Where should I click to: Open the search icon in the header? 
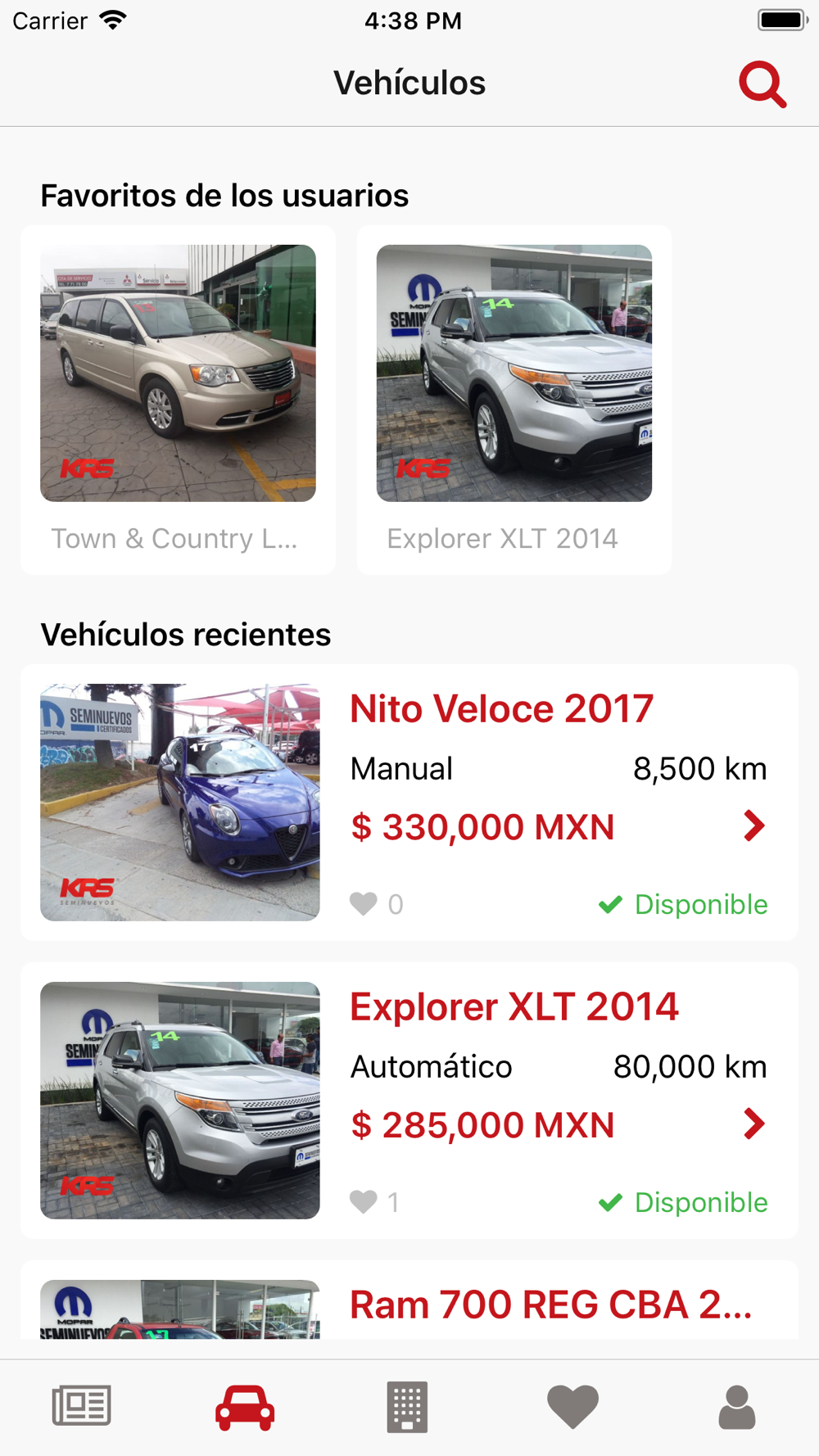pos(762,84)
